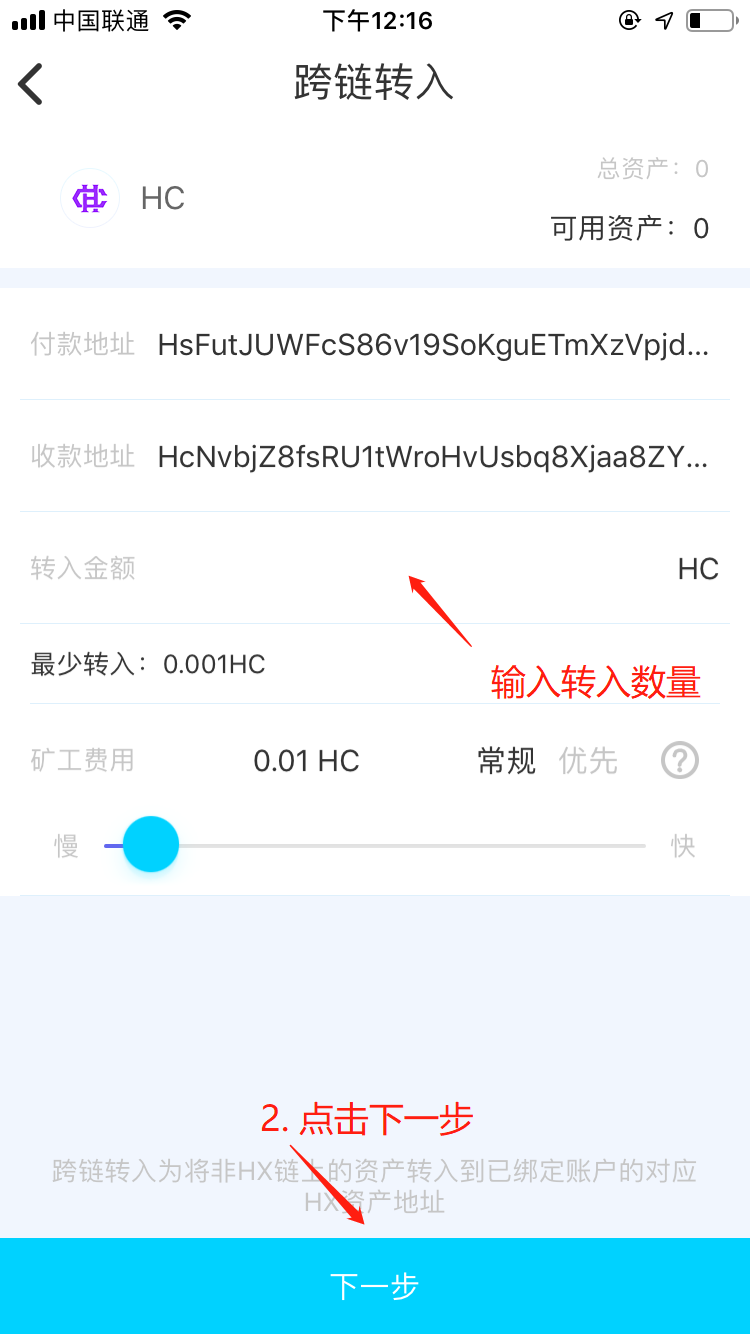Tap the miner fee speed slider handle
The width and height of the screenshot is (750, 1334).
point(150,844)
